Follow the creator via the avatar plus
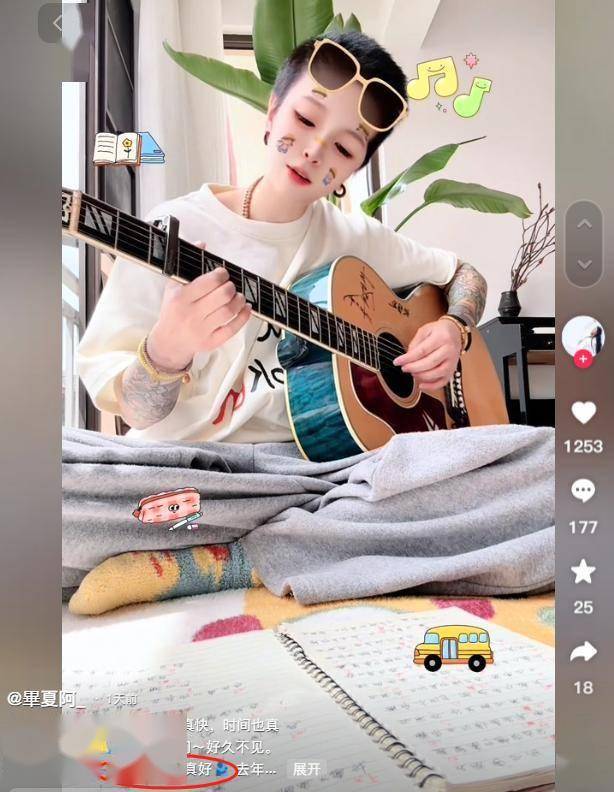The width and height of the screenshot is (614, 792). point(583,359)
